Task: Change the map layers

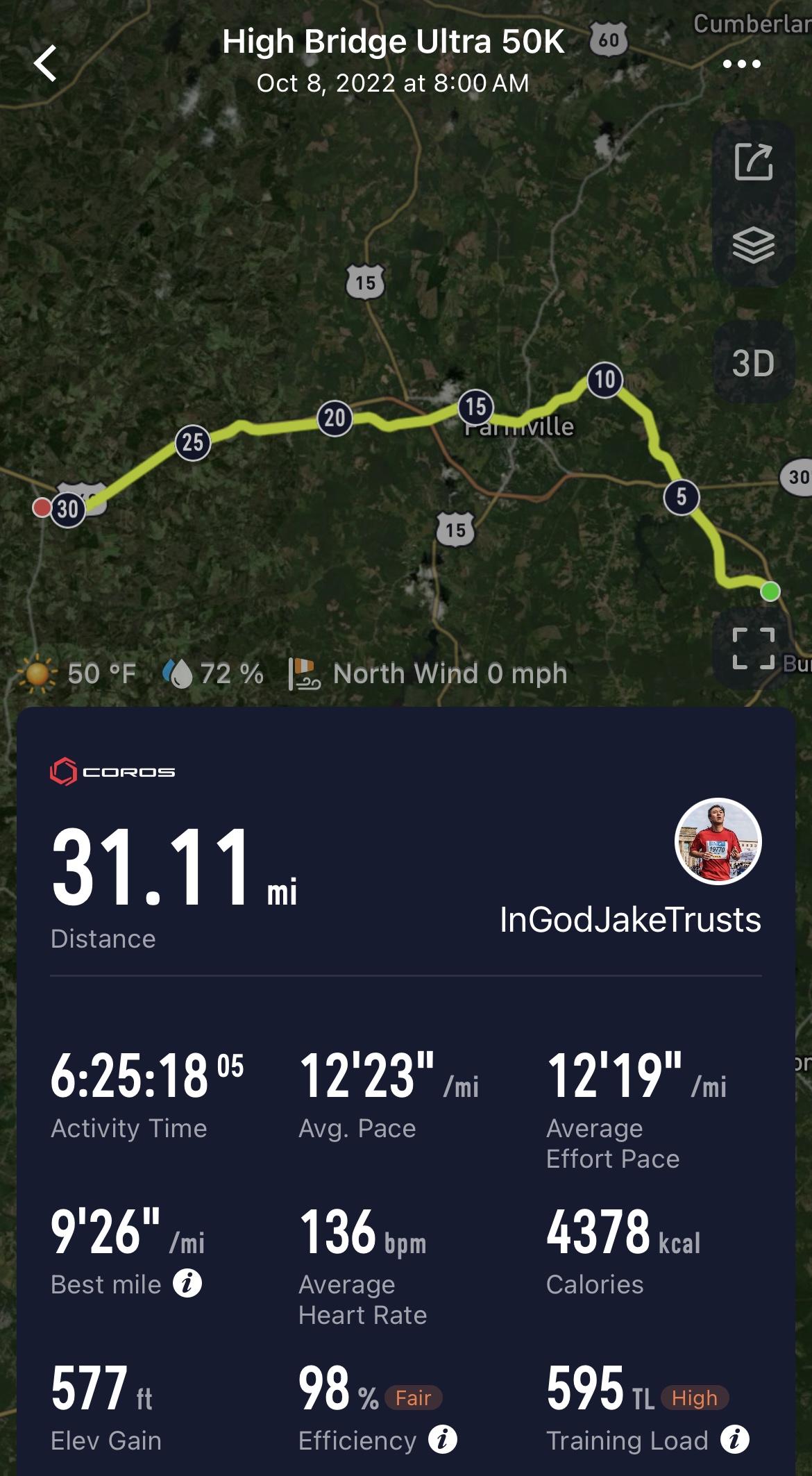Action: tap(753, 244)
